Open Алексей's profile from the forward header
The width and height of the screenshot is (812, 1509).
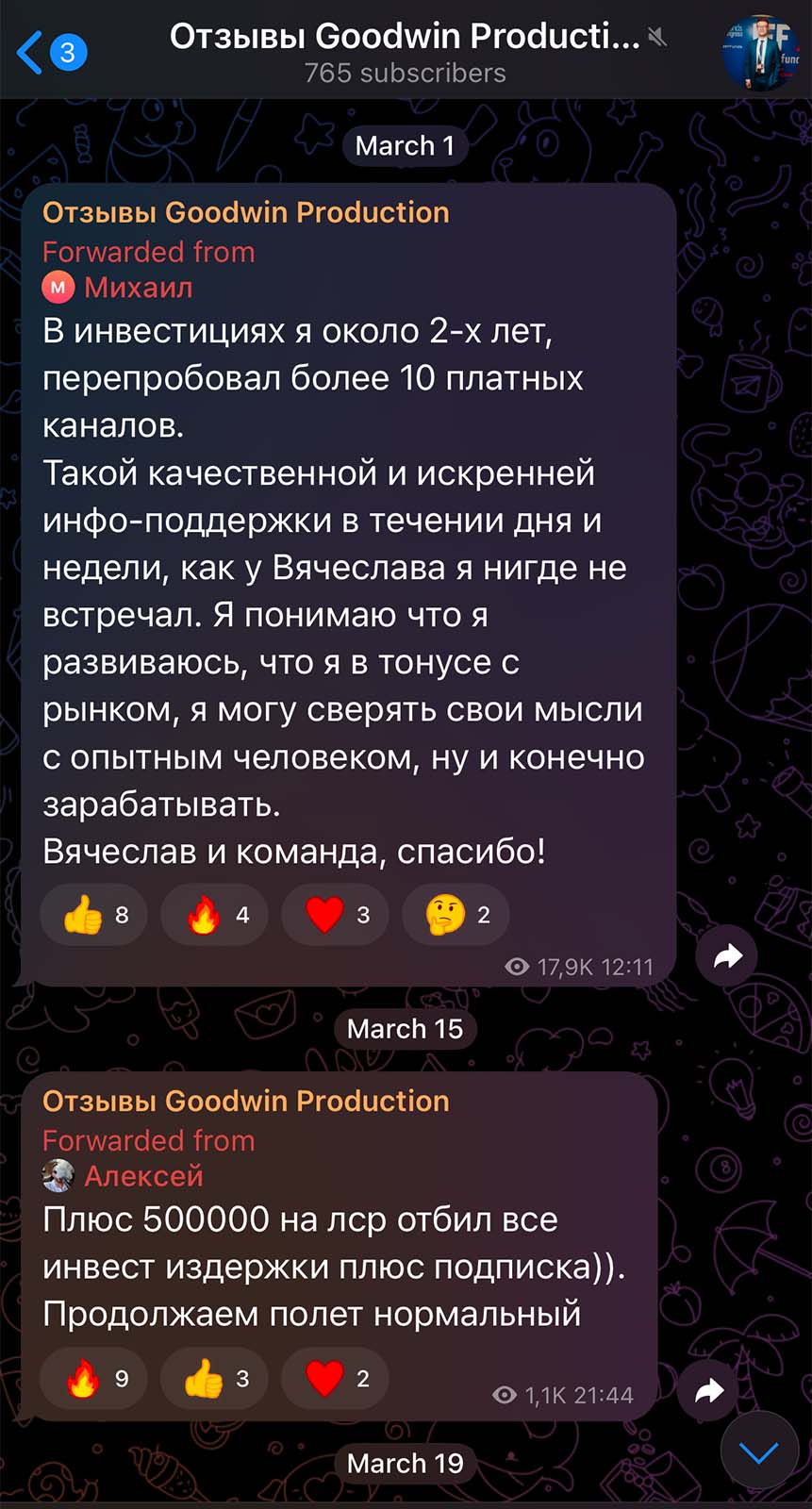143,1176
